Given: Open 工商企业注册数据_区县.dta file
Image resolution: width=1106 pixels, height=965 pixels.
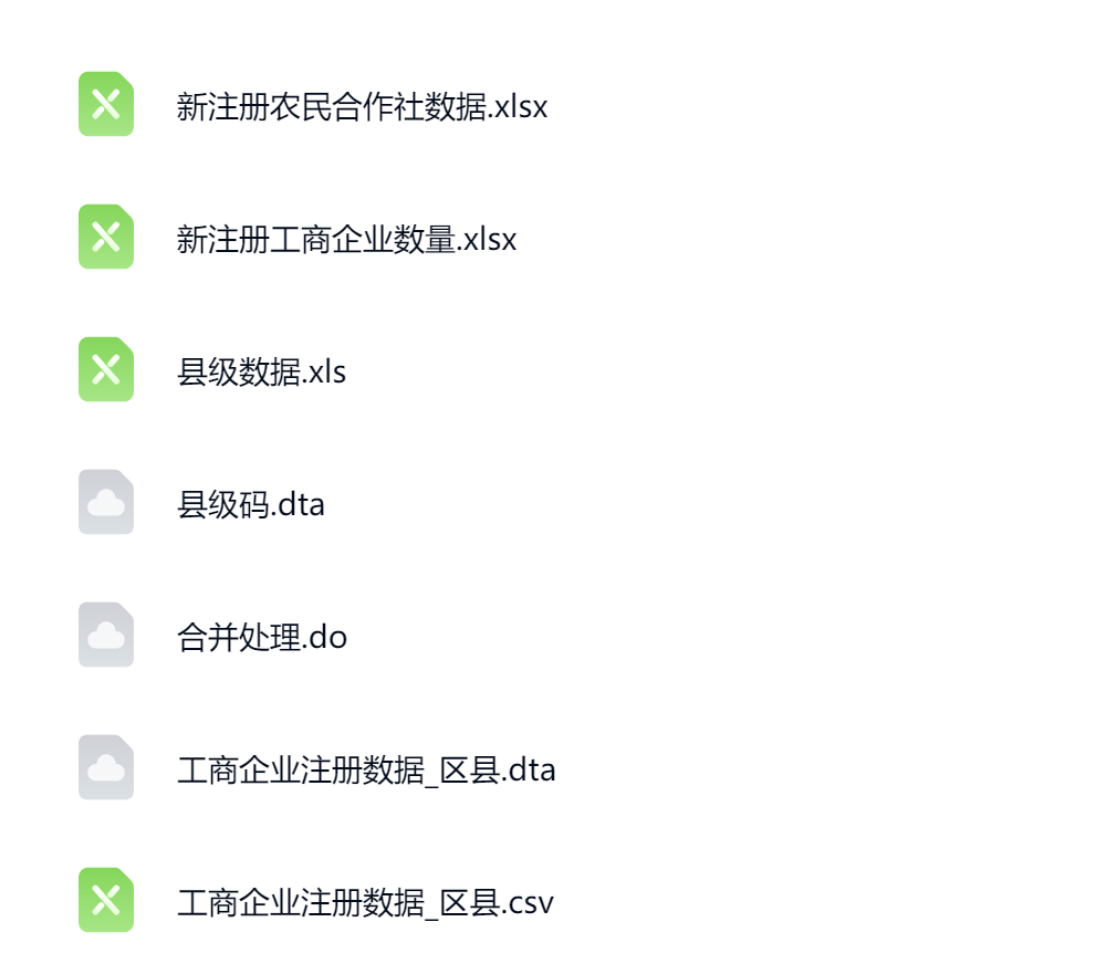Looking at the screenshot, I should click(x=366, y=770).
